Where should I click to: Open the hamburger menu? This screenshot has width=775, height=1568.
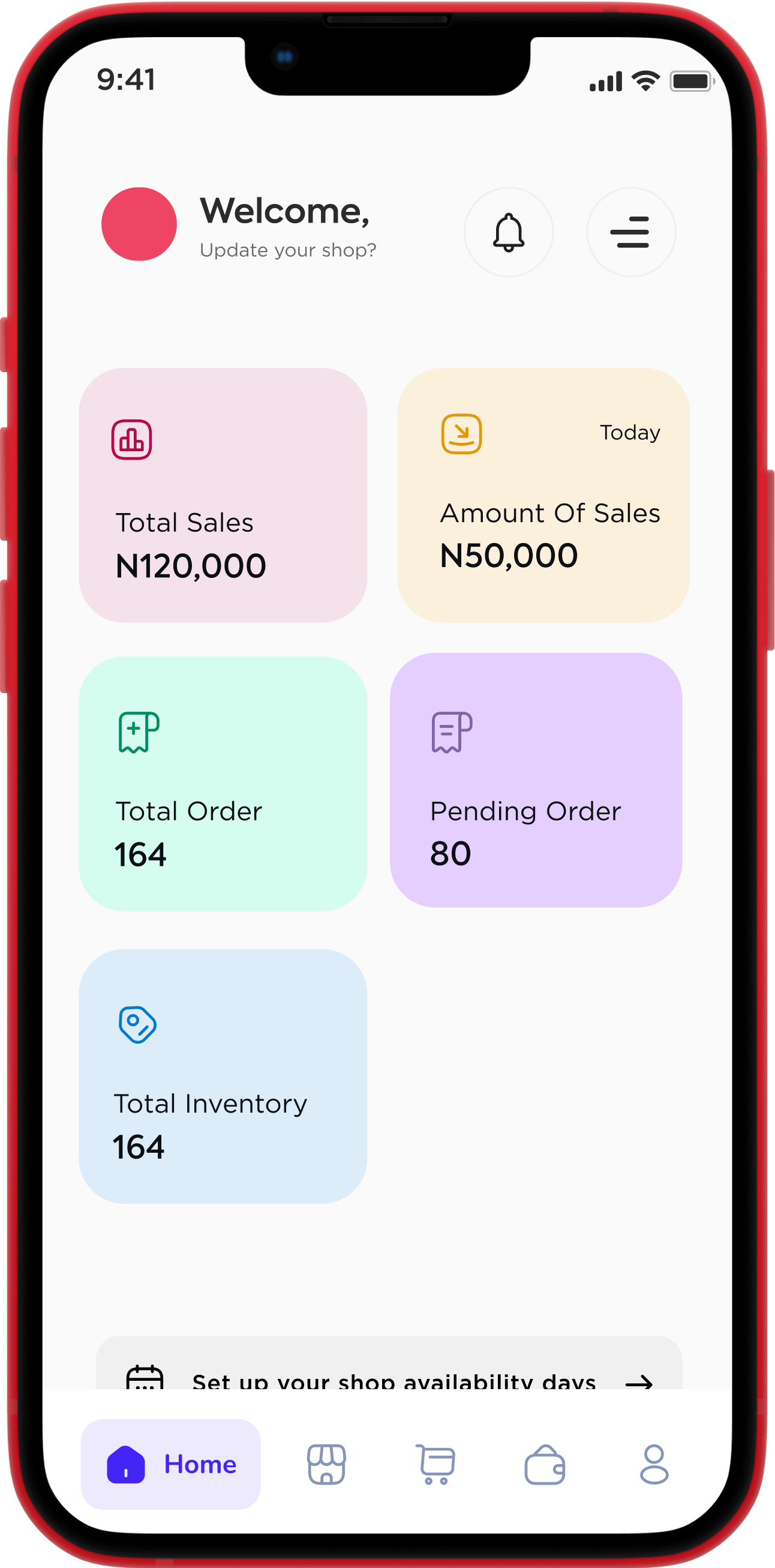point(630,232)
